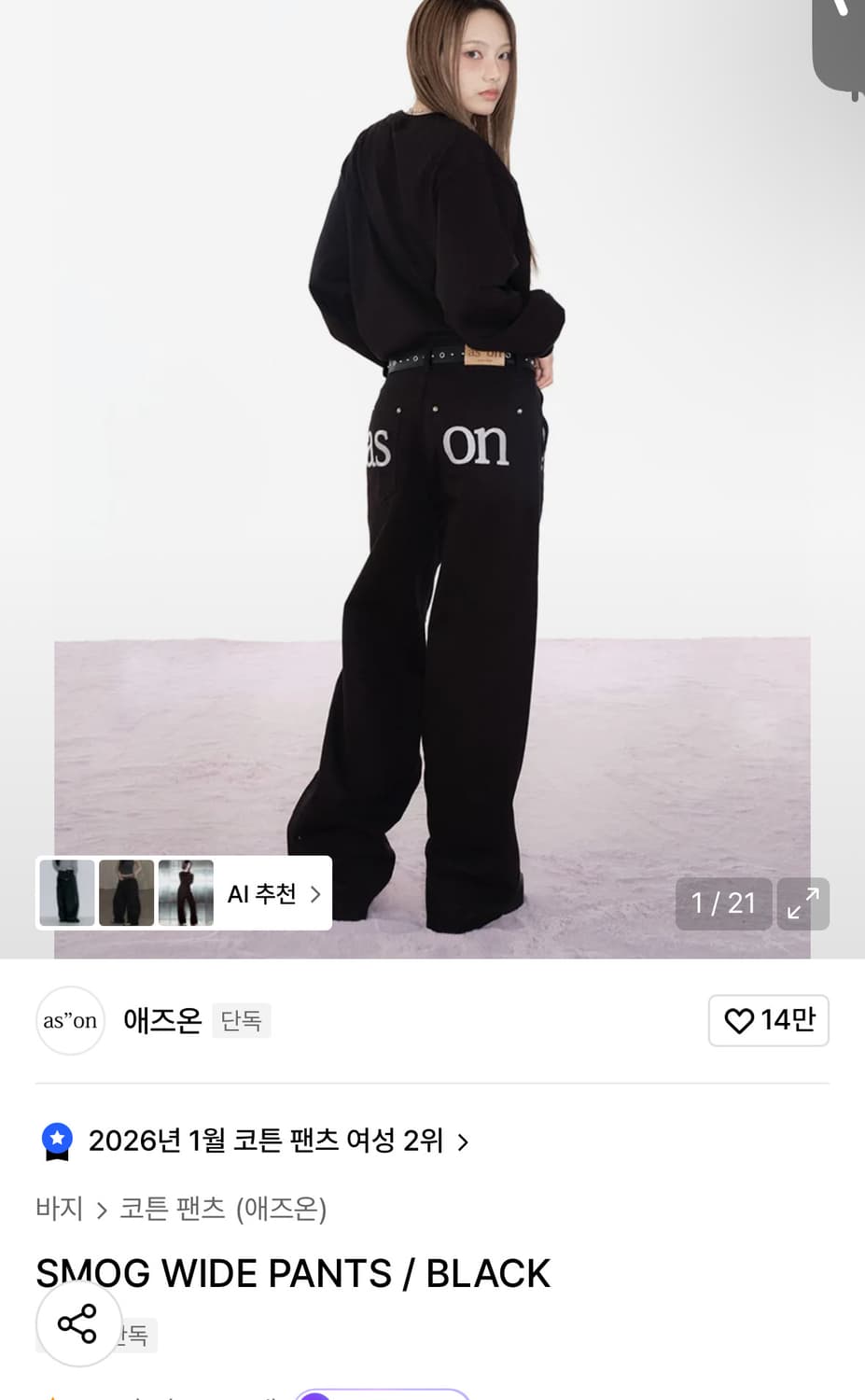Select the 단독 badge beside brand name
The height and width of the screenshot is (1400, 865).
point(241,1020)
